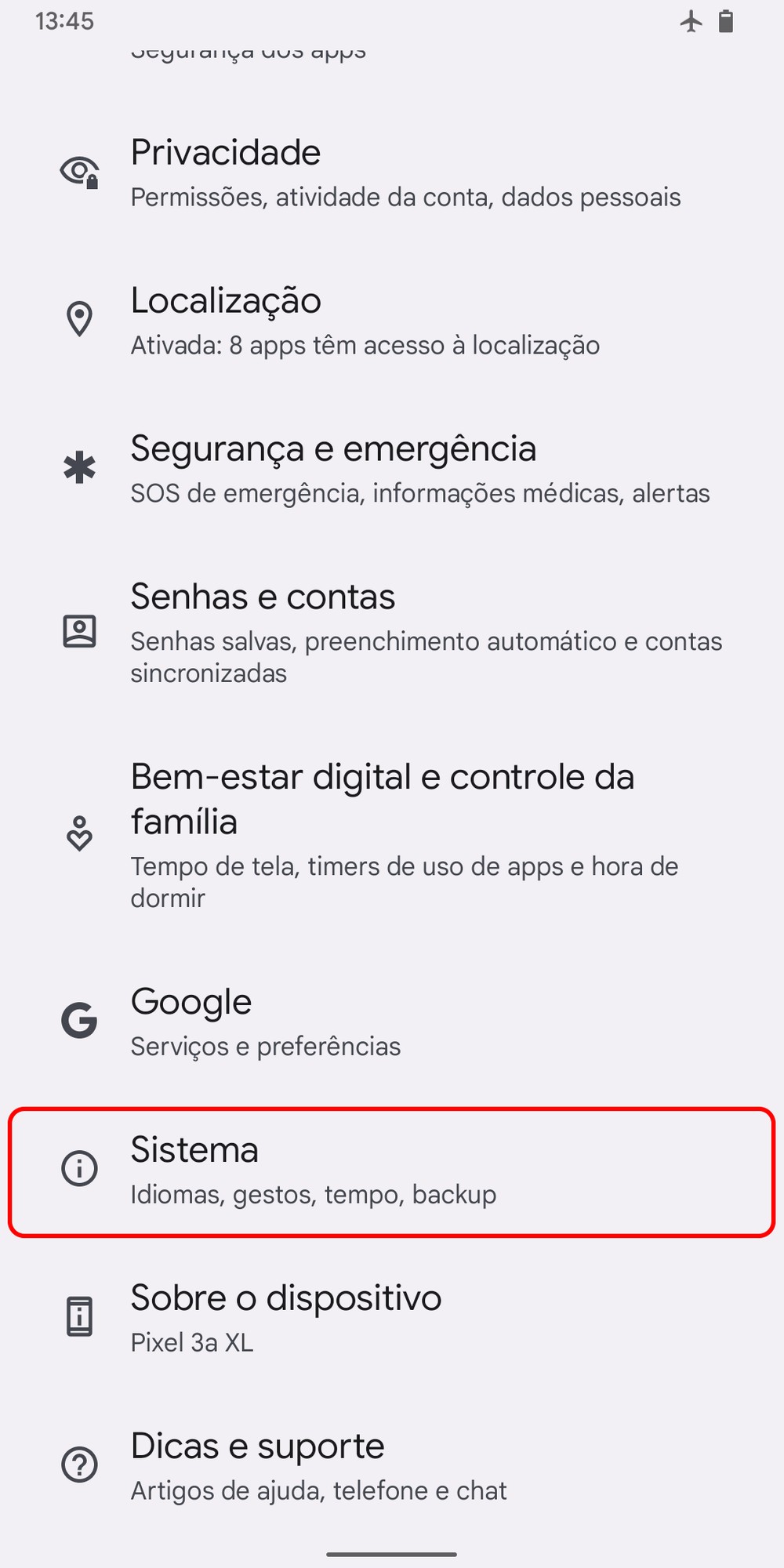View Sobre o dispositivo
Image resolution: width=784 pixels, height=1568 pixels.
pyautogui.click(x=392, y=1317)
